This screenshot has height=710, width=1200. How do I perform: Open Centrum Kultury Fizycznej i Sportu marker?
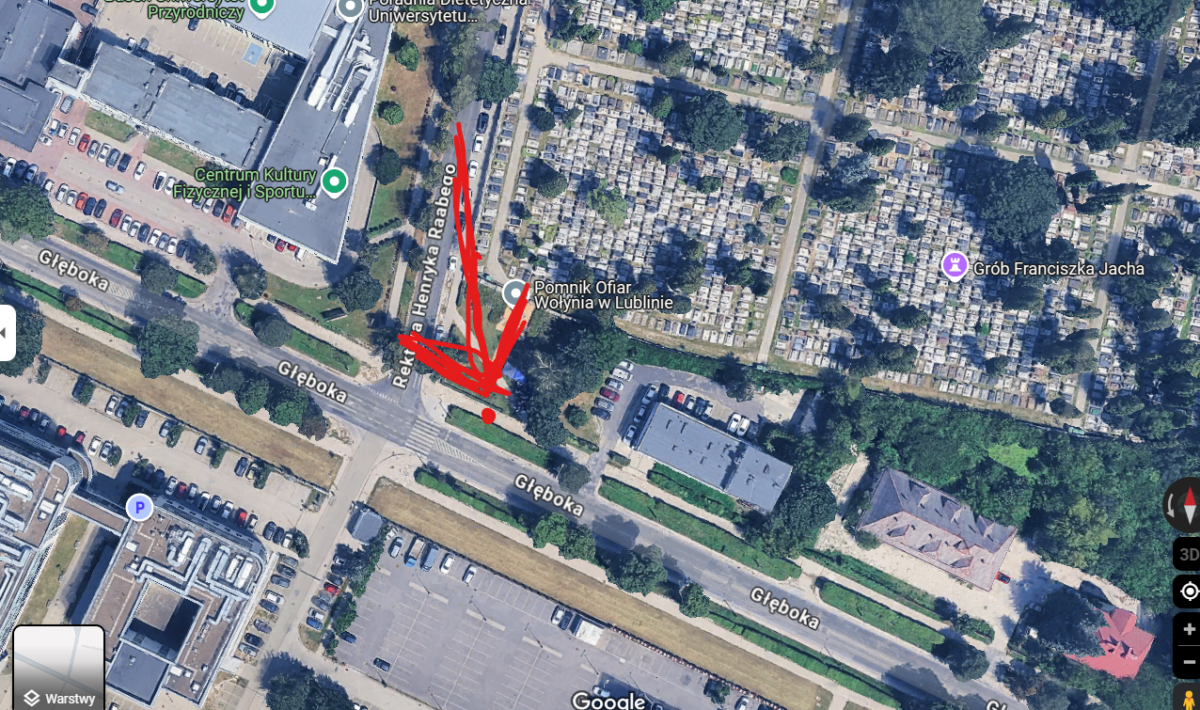(x=335, y=181)
